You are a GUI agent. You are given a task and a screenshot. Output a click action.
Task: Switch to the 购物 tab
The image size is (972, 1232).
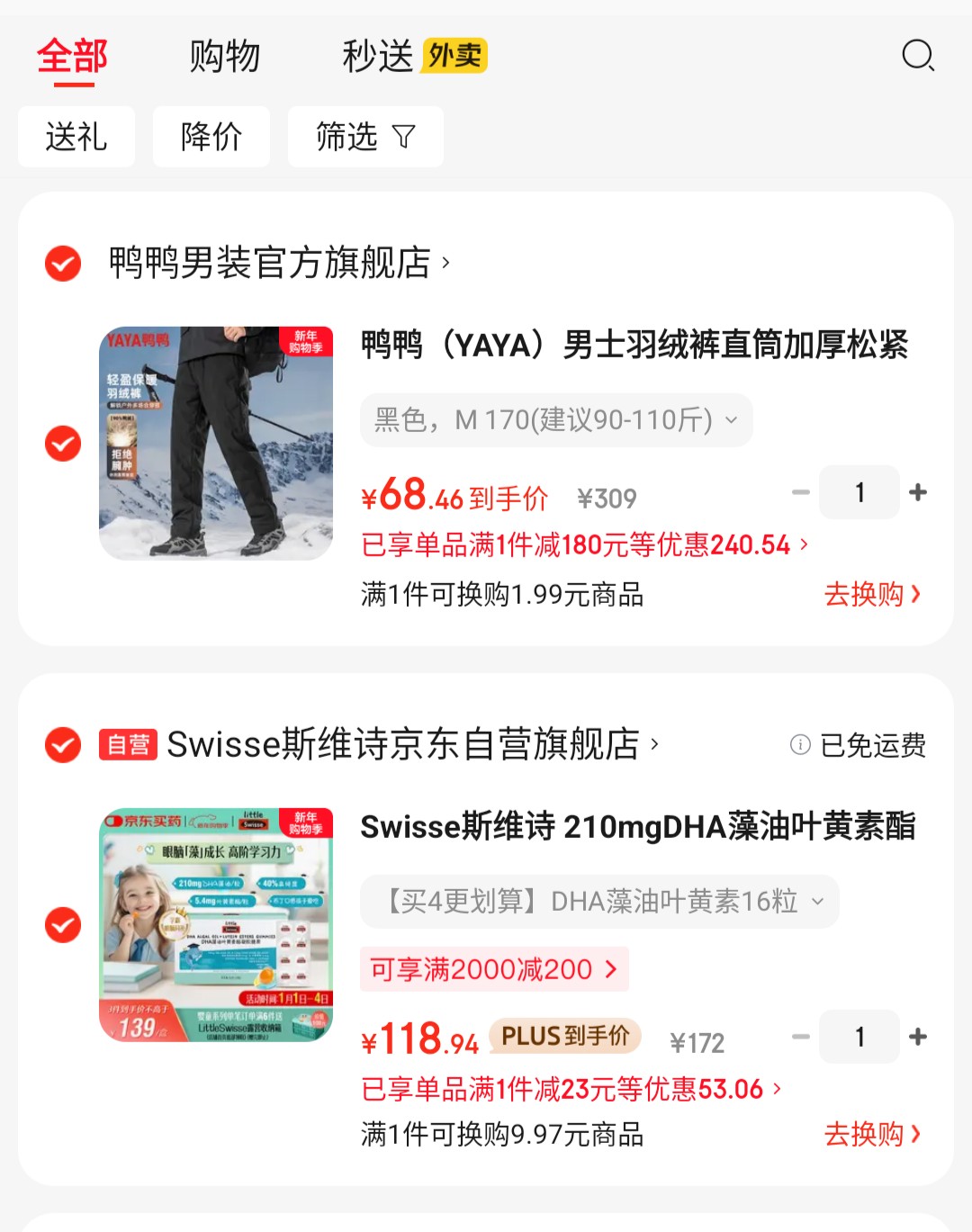224,56
